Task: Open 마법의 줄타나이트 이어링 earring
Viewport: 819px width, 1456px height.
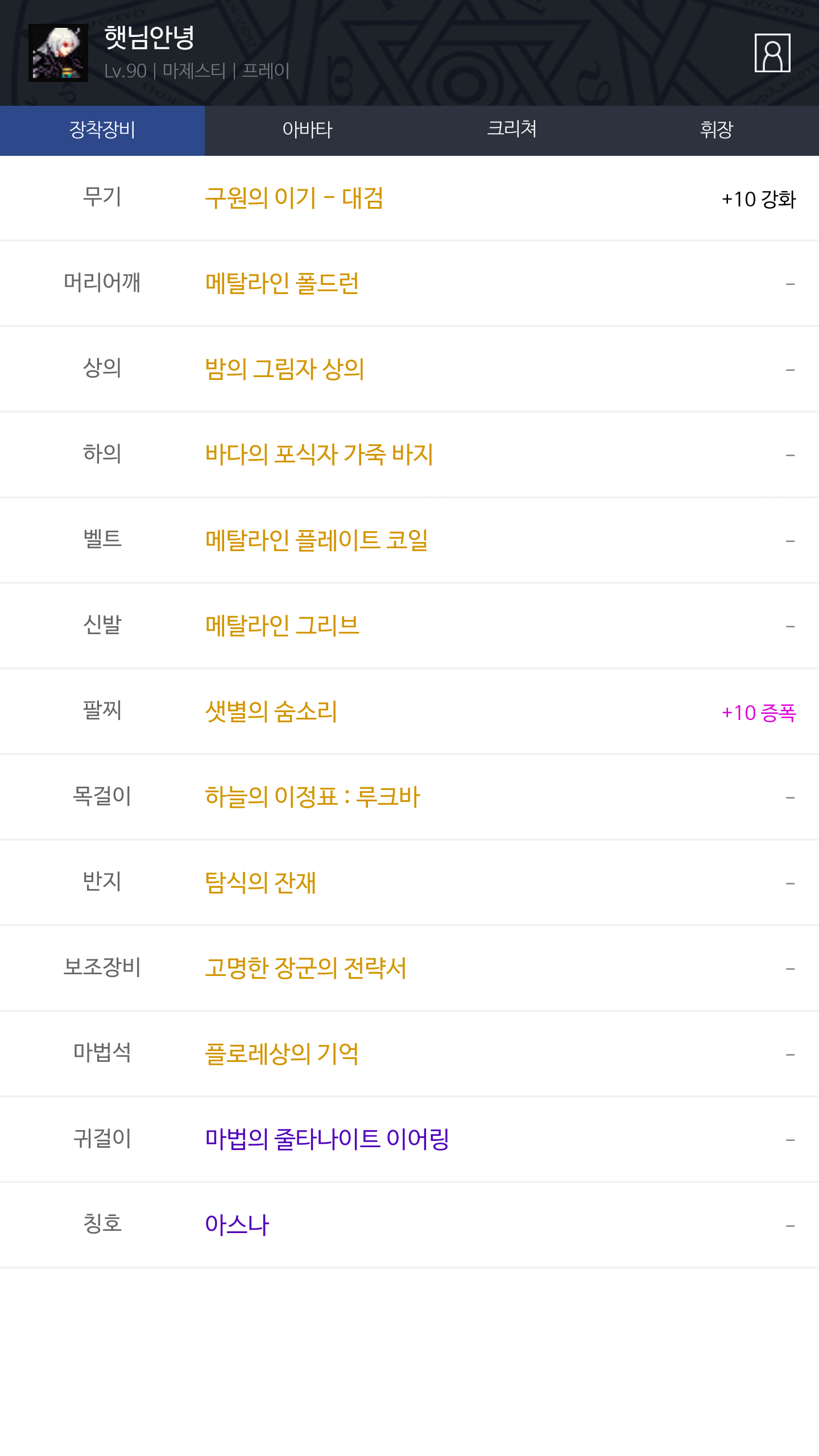Action: (327, 1139)
